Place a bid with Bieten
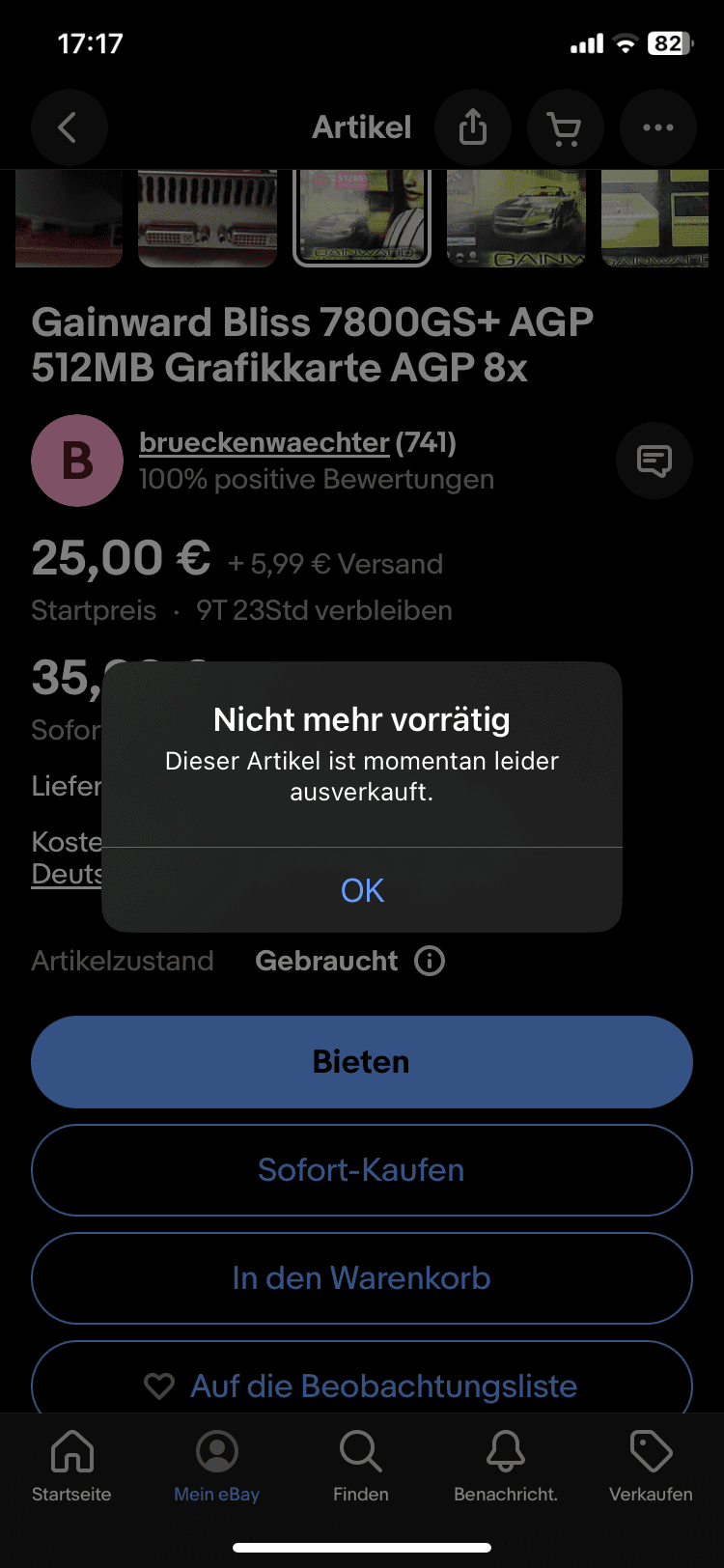Image resolution: width=724 pixels, height=1568 pixels. [362, 1062]
